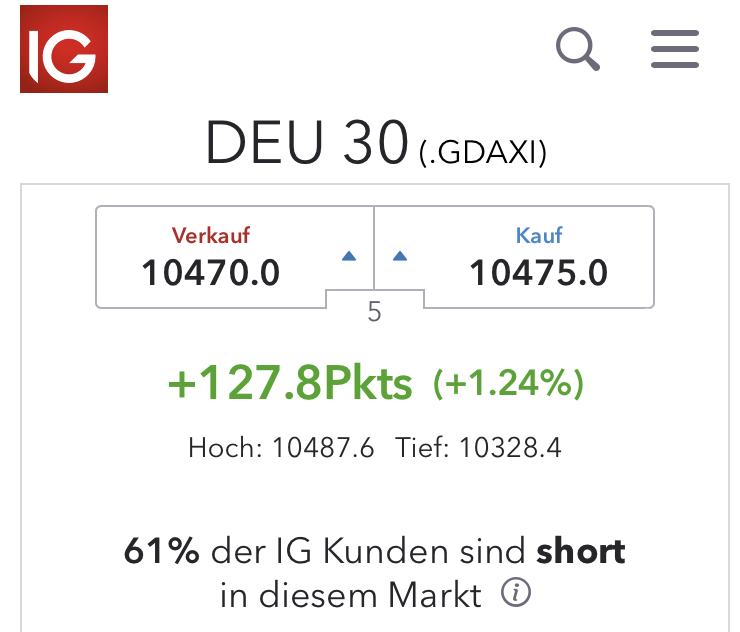Open the hamburger menu
The image size is (740, 632).
click(x=675, y=48)
